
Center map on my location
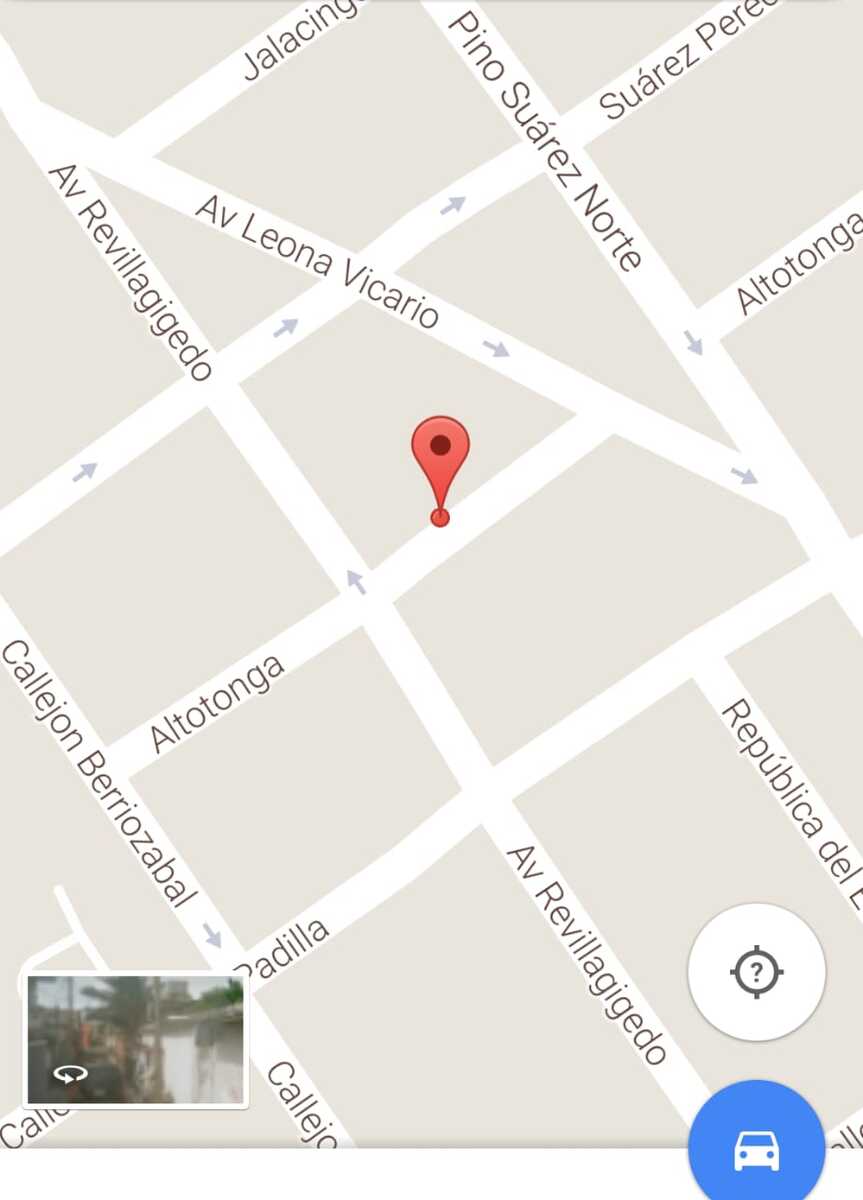click(756, 971)
